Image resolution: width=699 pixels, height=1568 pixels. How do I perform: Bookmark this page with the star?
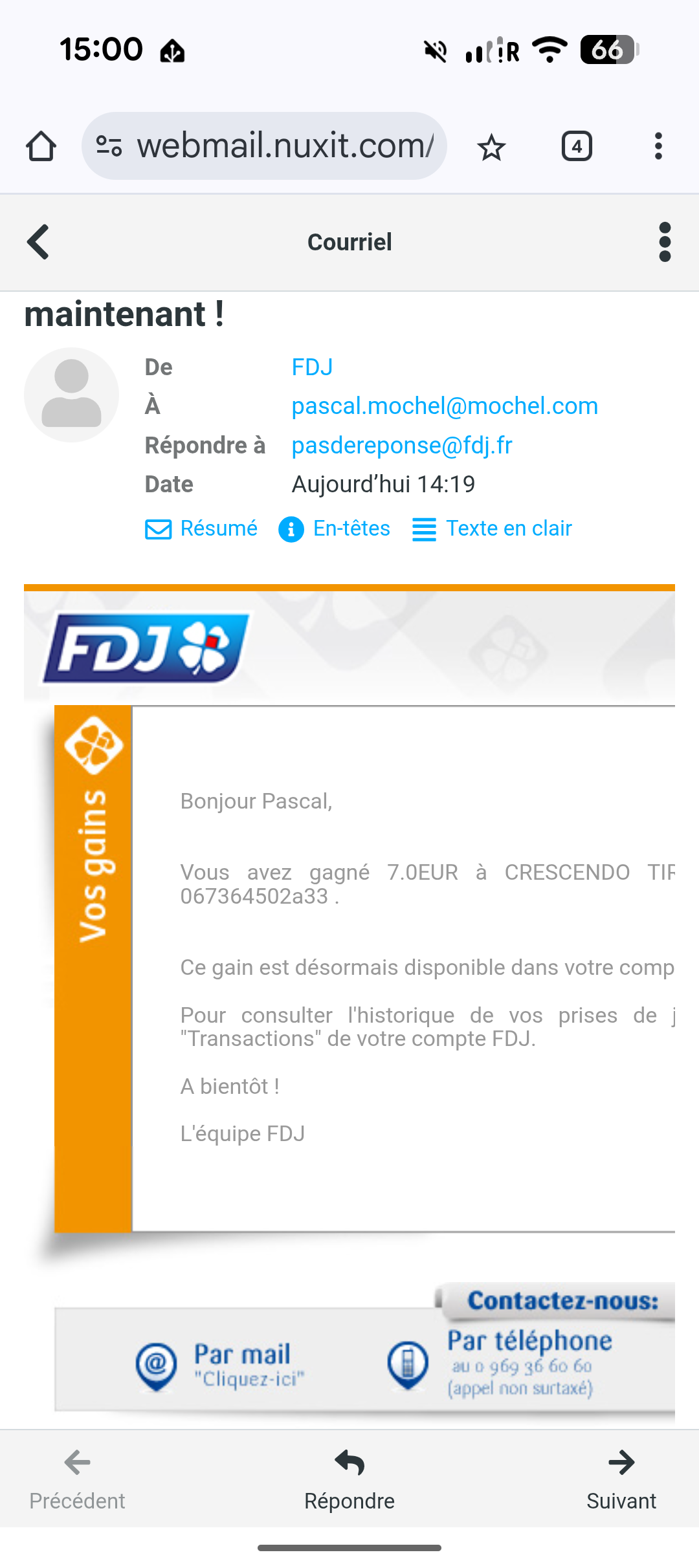point(491,147)
